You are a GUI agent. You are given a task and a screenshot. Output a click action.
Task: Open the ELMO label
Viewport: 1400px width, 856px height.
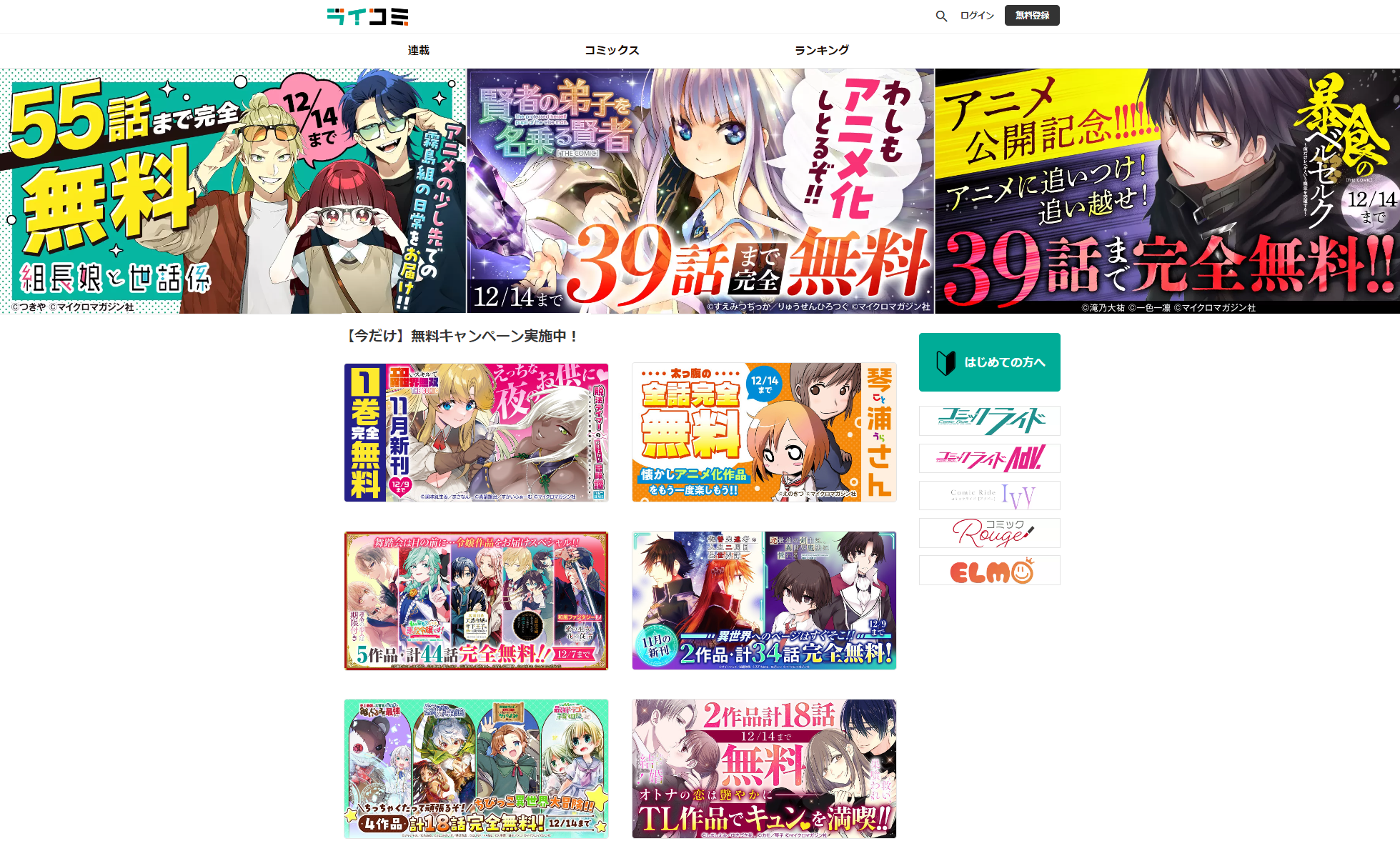tap(989, 570)
